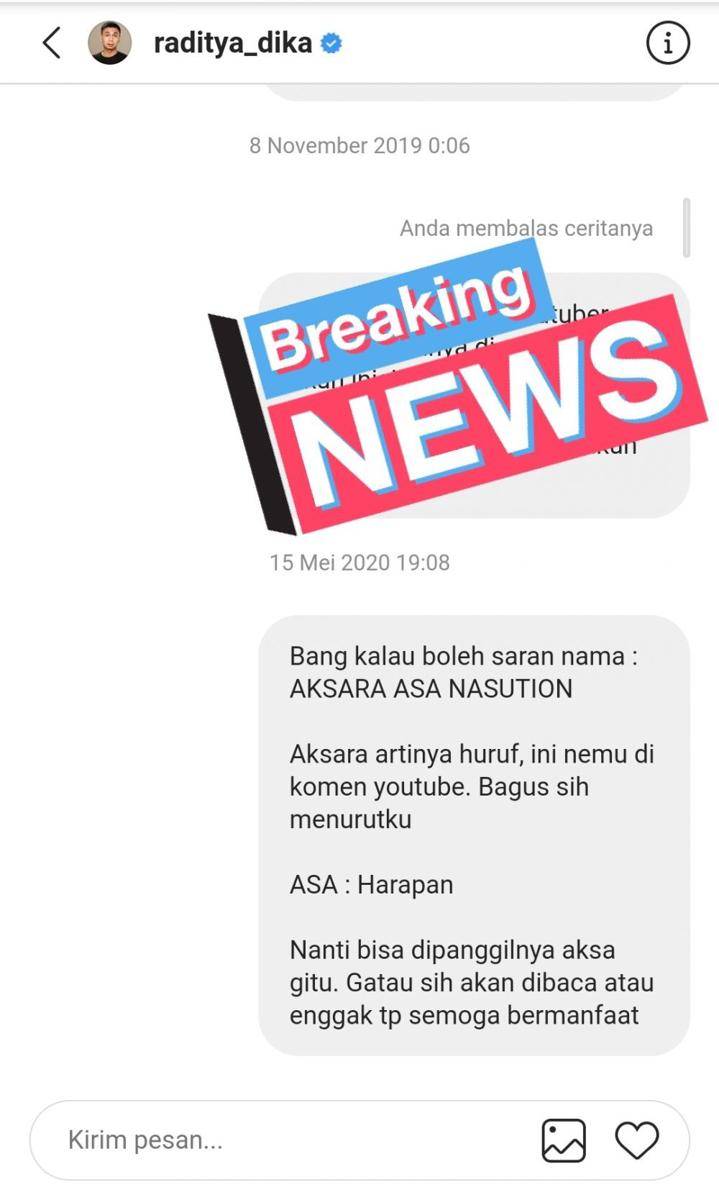719x1200 pixels.
Task: Go back to the message list
Action: (x=52, y=43)
